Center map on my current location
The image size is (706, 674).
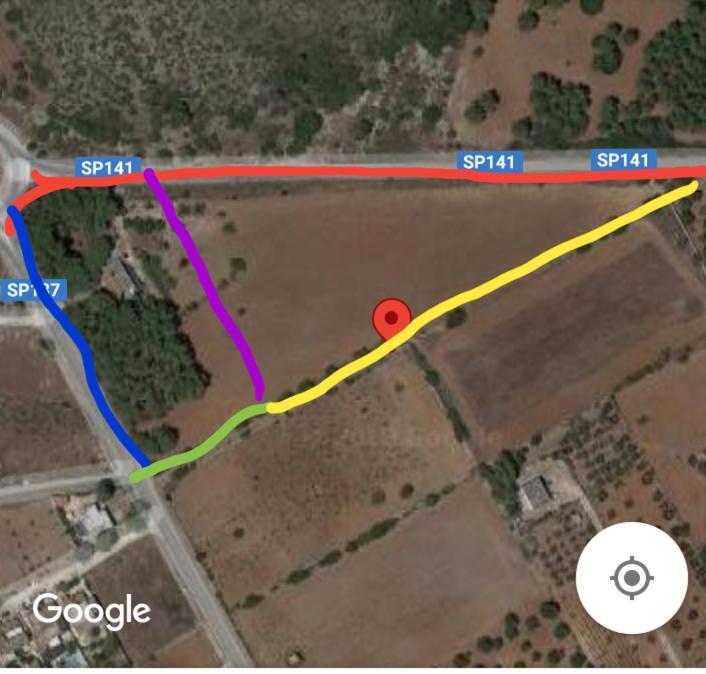coord(631,577)
